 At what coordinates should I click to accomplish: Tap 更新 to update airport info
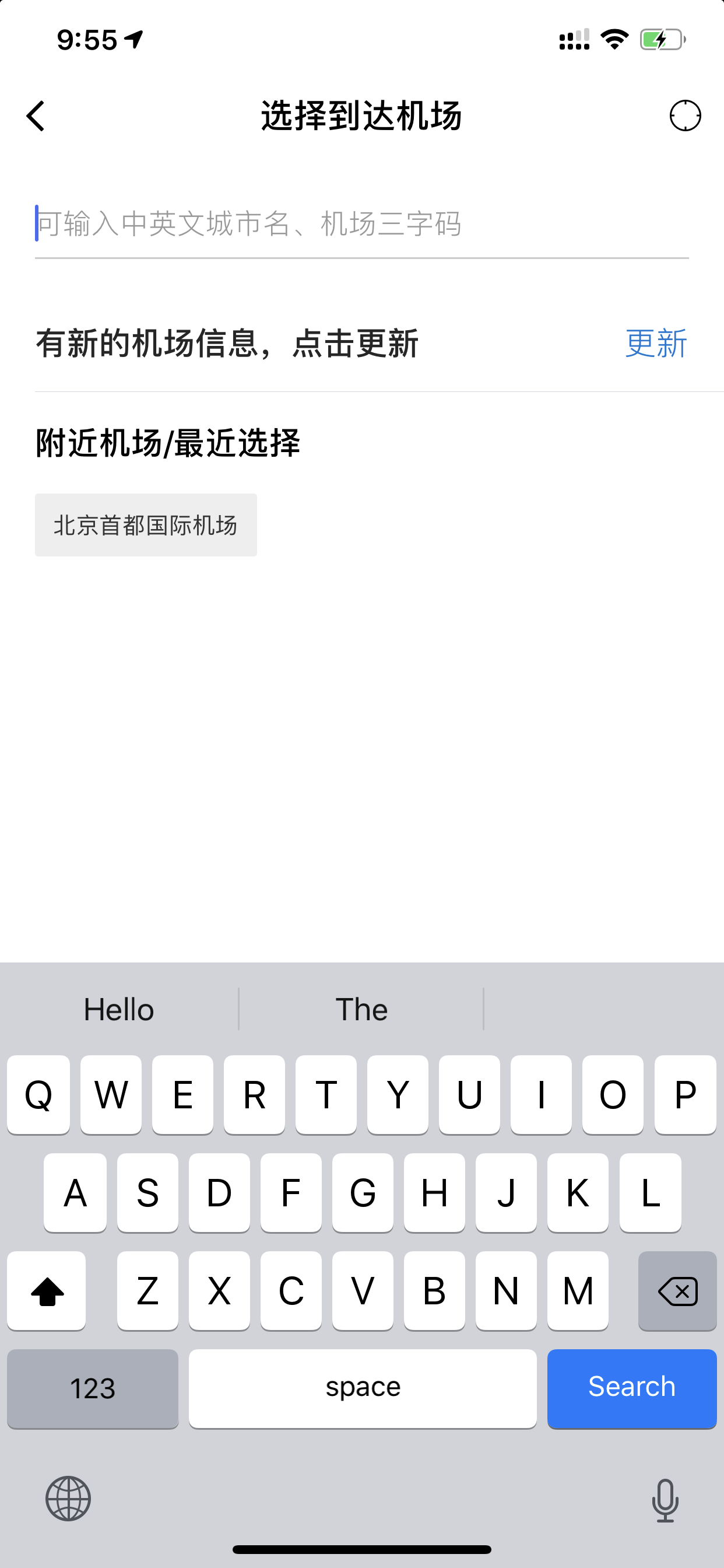click(x=656, y=344)
